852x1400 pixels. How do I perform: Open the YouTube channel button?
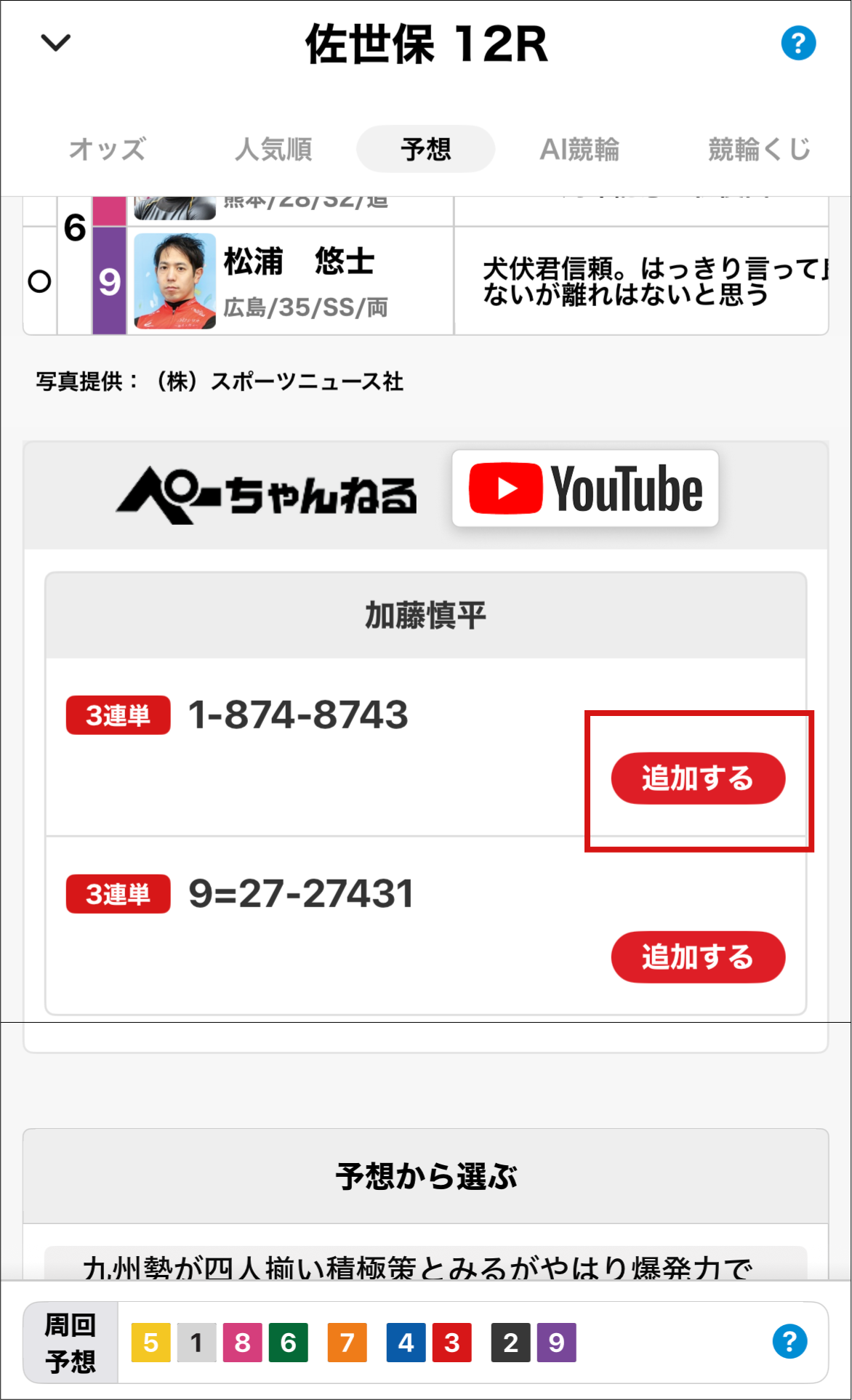[x=585, y=488]
